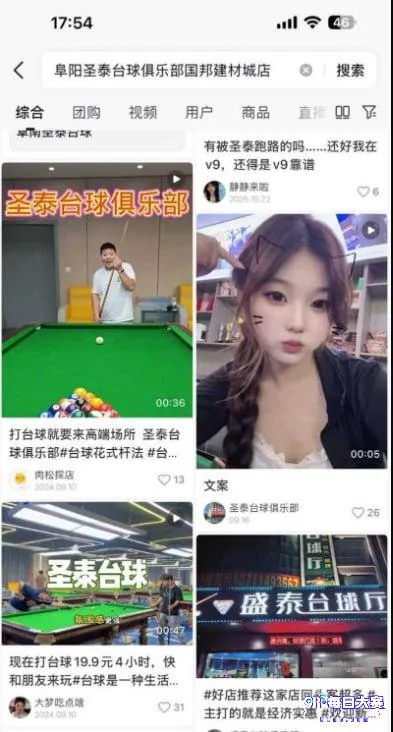Open the 文案 video of the girl
The image size is (393, 732).
pyautogui.click(x=292, y=341)
